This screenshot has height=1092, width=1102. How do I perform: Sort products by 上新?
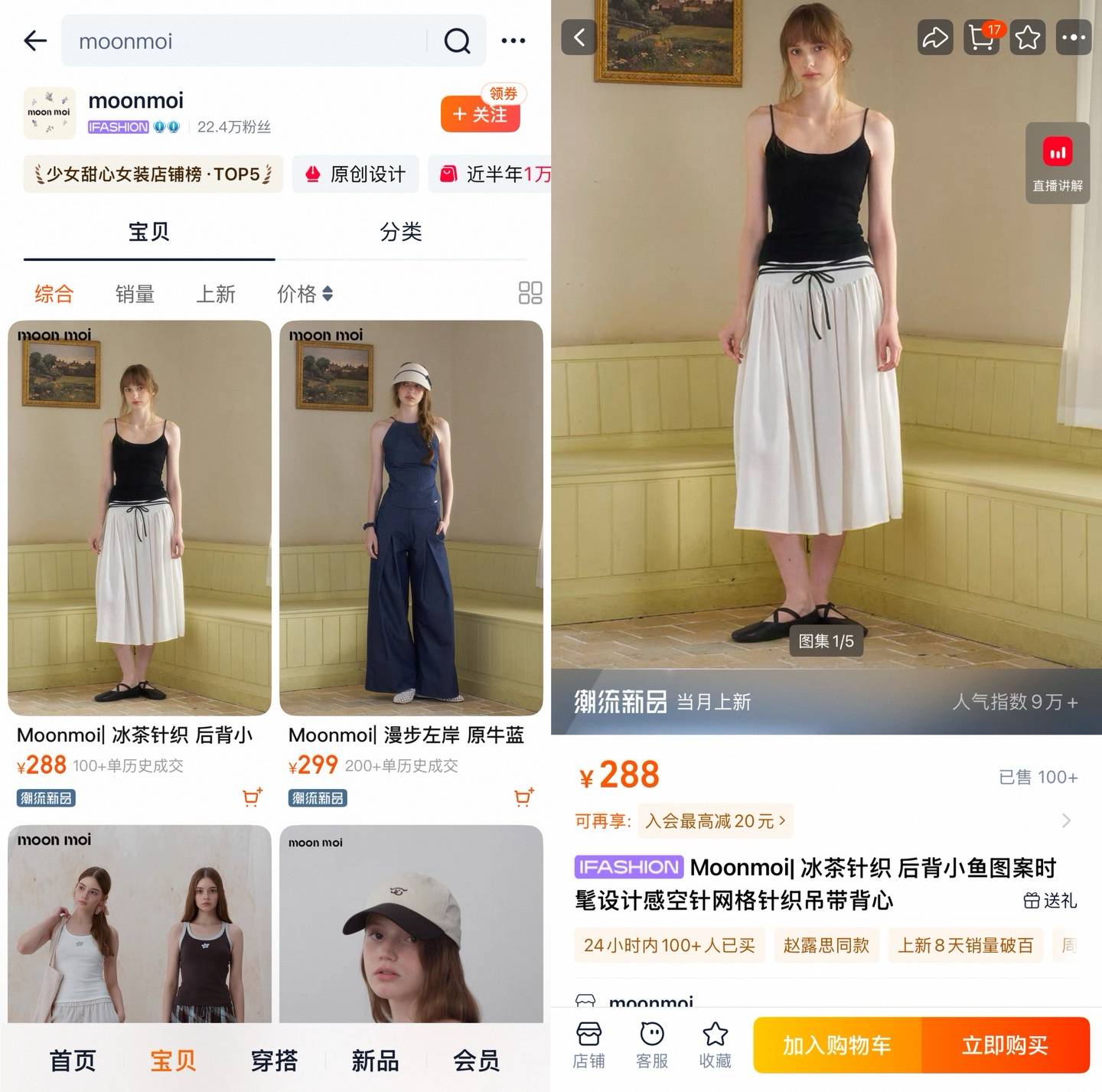click(216, 294)
